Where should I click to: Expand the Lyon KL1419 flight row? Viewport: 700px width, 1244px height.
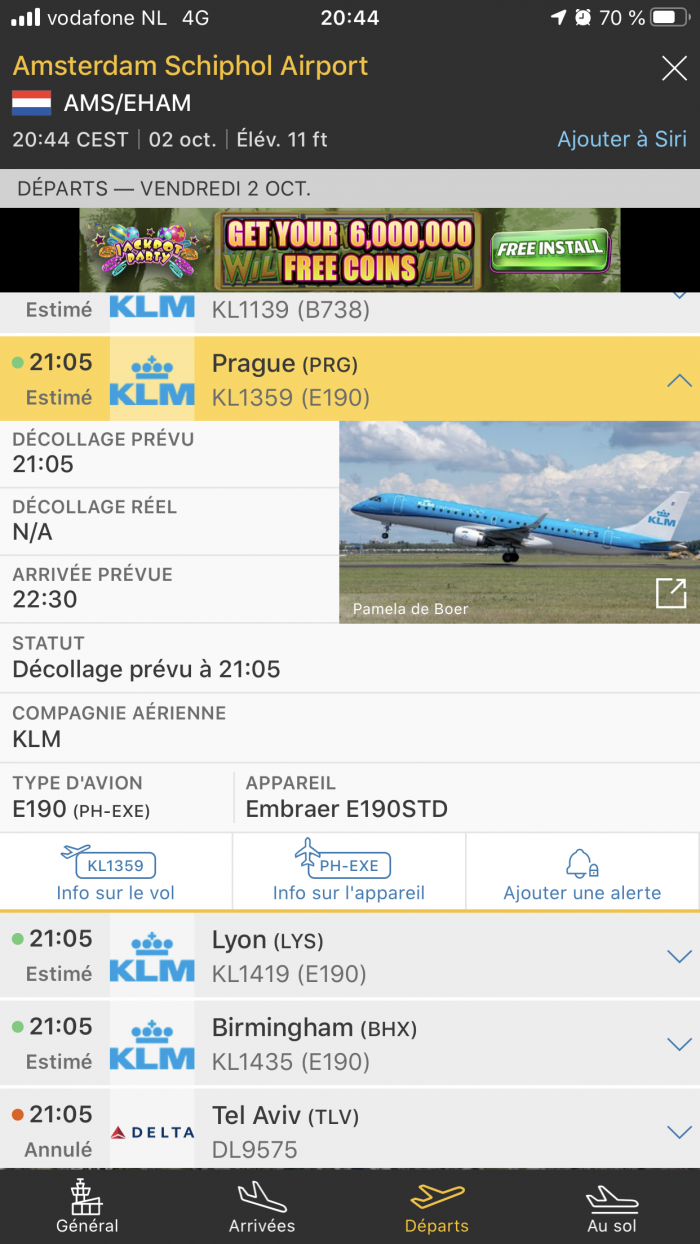(679, 956)
